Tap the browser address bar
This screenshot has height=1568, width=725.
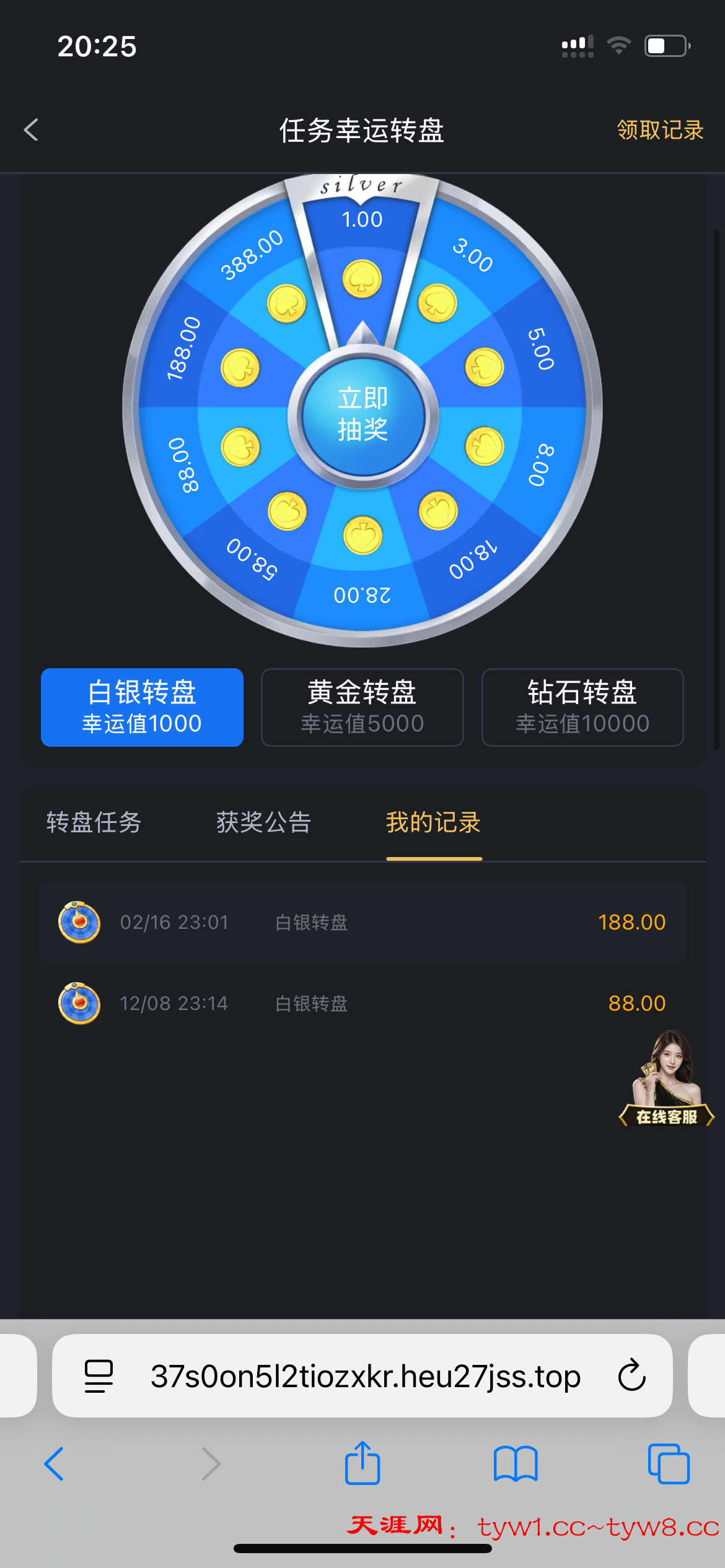pyautogui.click(x=366, y=1376)
